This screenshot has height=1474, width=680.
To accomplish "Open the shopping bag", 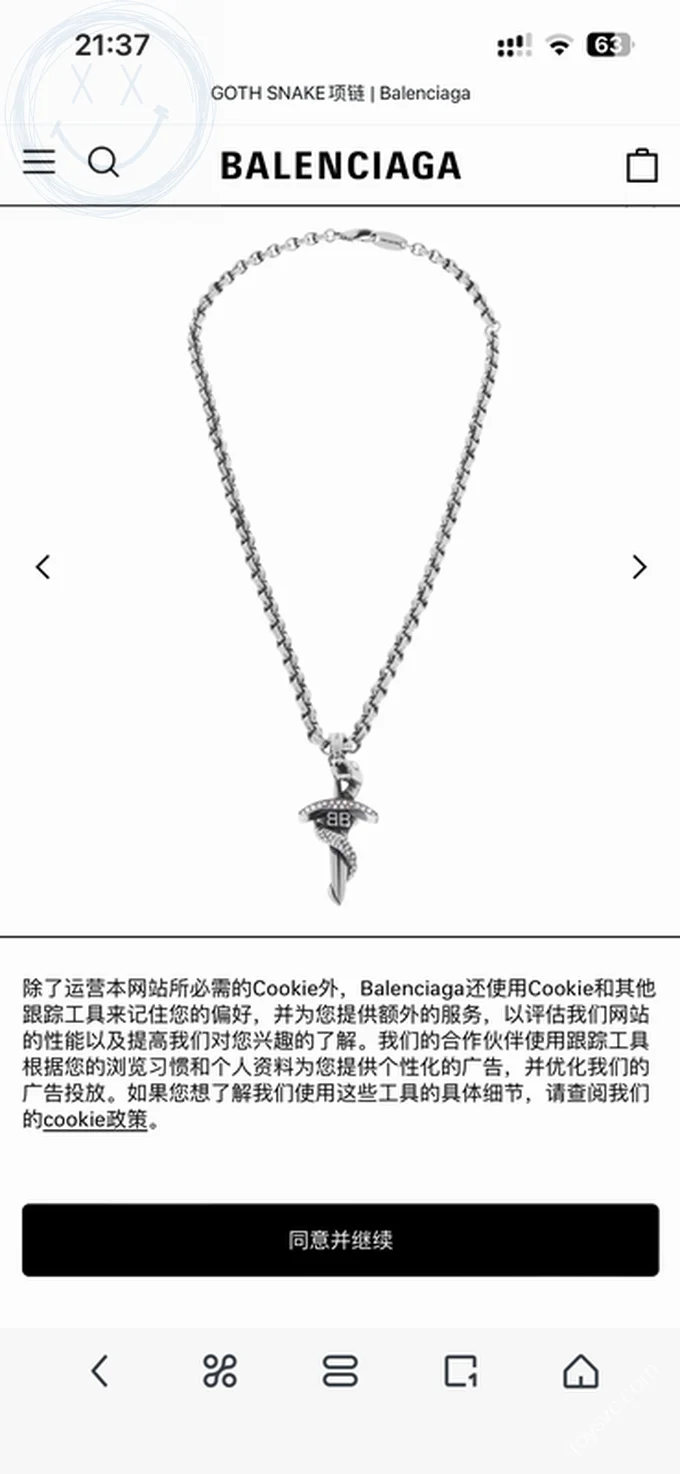I will click(x=642, y=165).
